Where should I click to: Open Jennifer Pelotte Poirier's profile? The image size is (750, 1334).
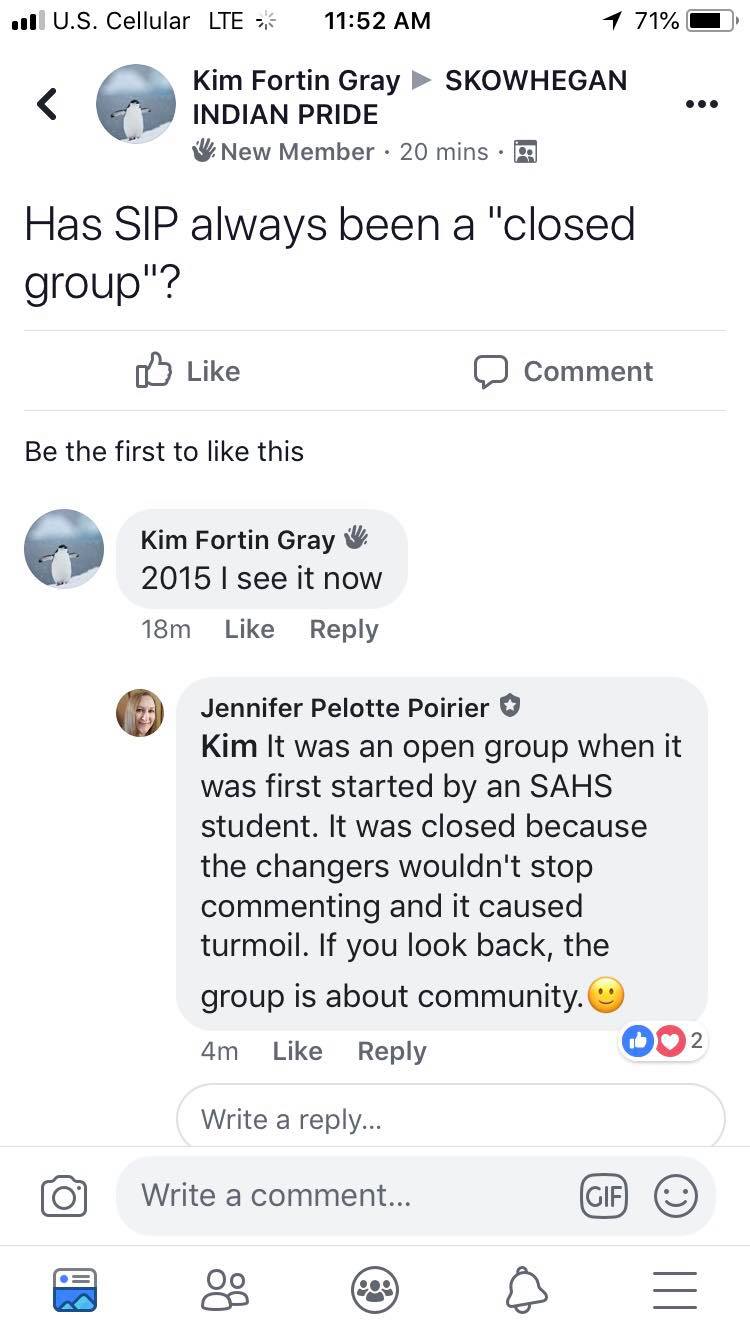click(x=344, y=708)
